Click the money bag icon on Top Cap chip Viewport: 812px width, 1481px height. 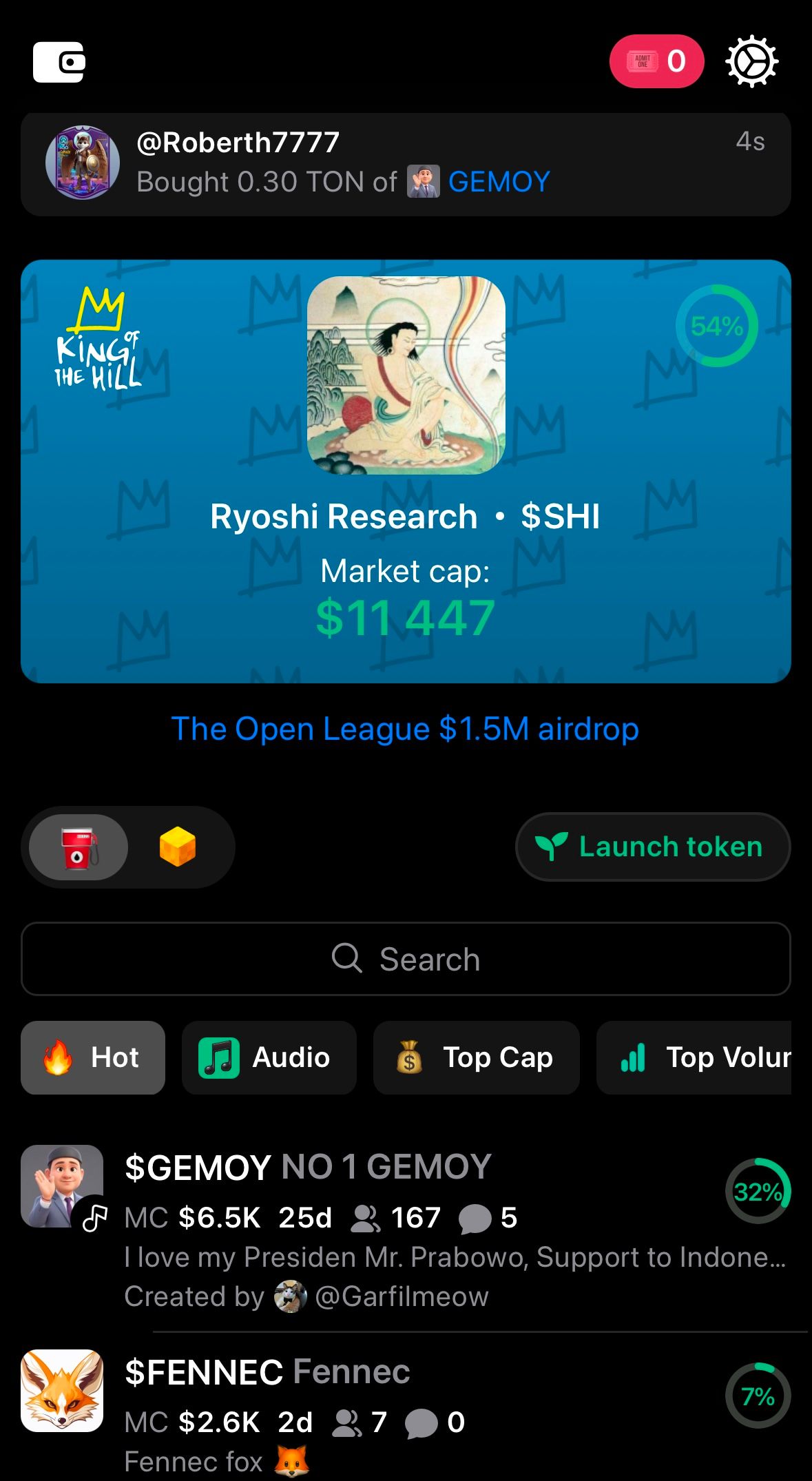pos(409,1057)
